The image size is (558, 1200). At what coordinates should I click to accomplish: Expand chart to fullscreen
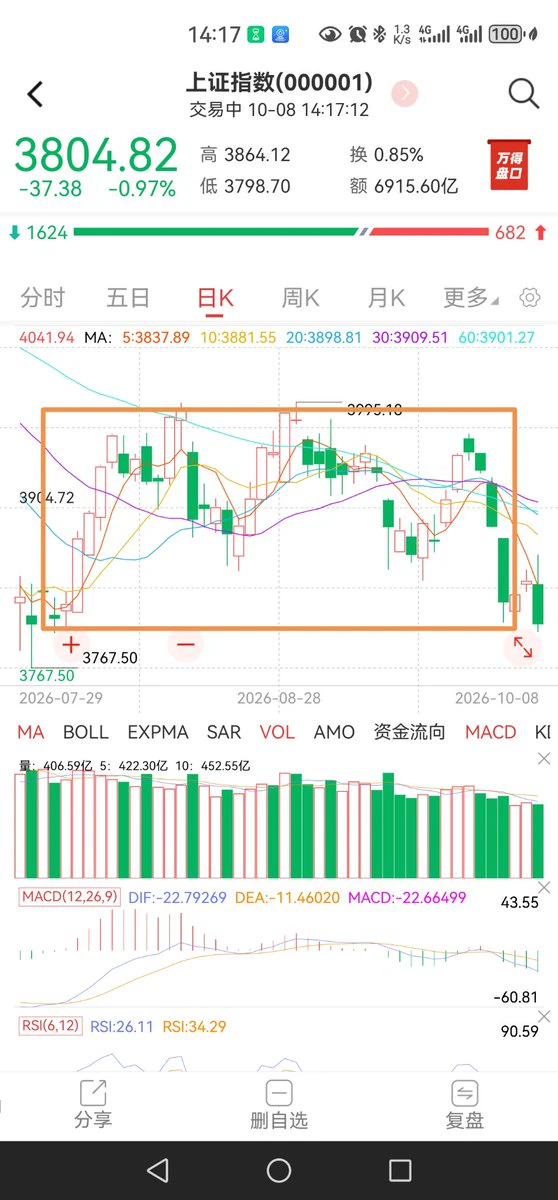(524, 645)
